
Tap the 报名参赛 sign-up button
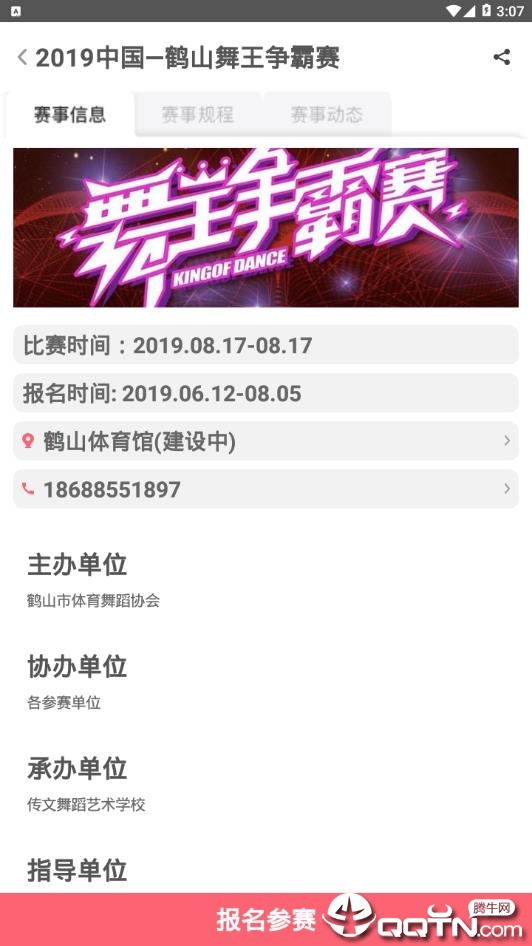pos(266,919)
